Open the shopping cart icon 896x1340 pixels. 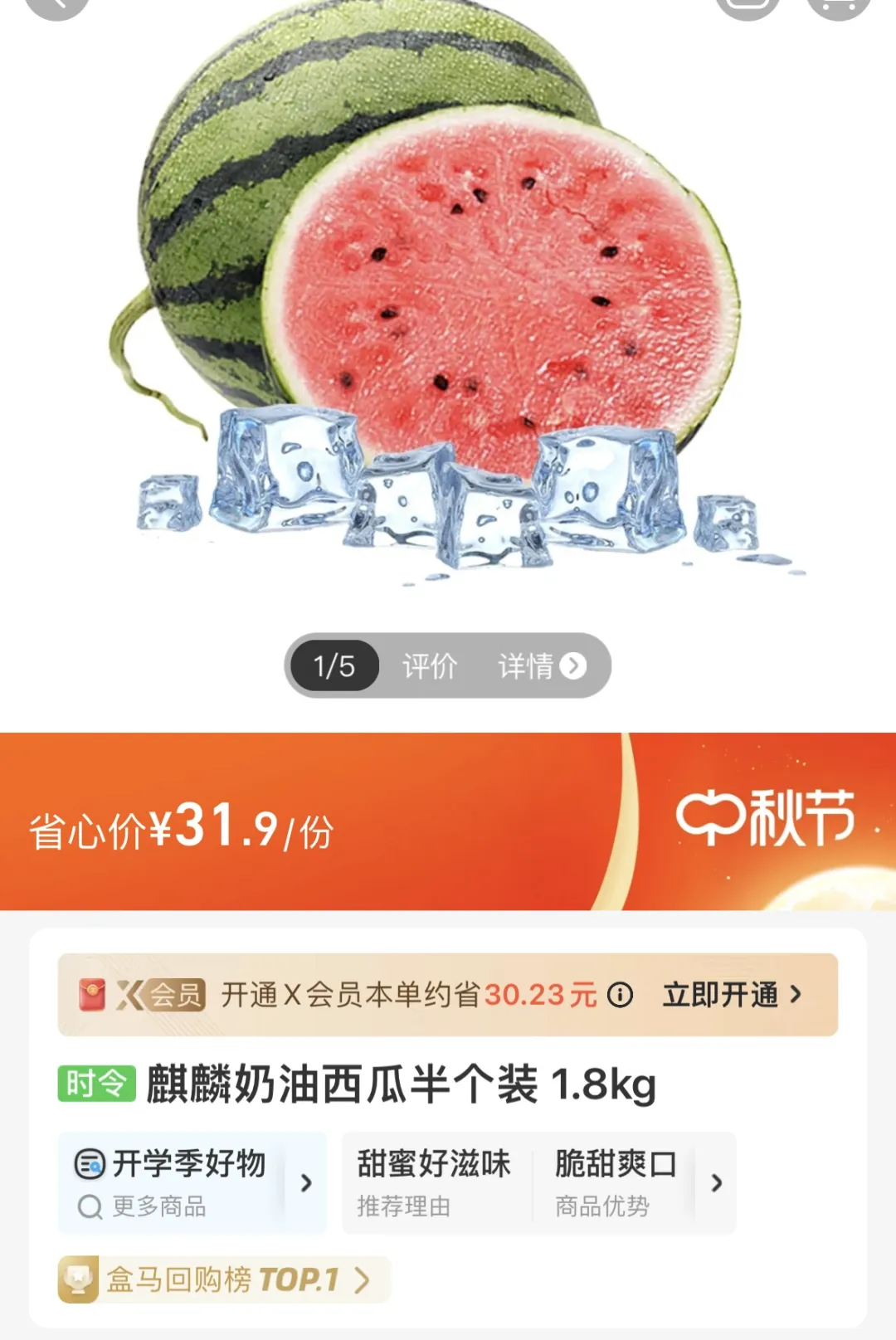[838, 5]
